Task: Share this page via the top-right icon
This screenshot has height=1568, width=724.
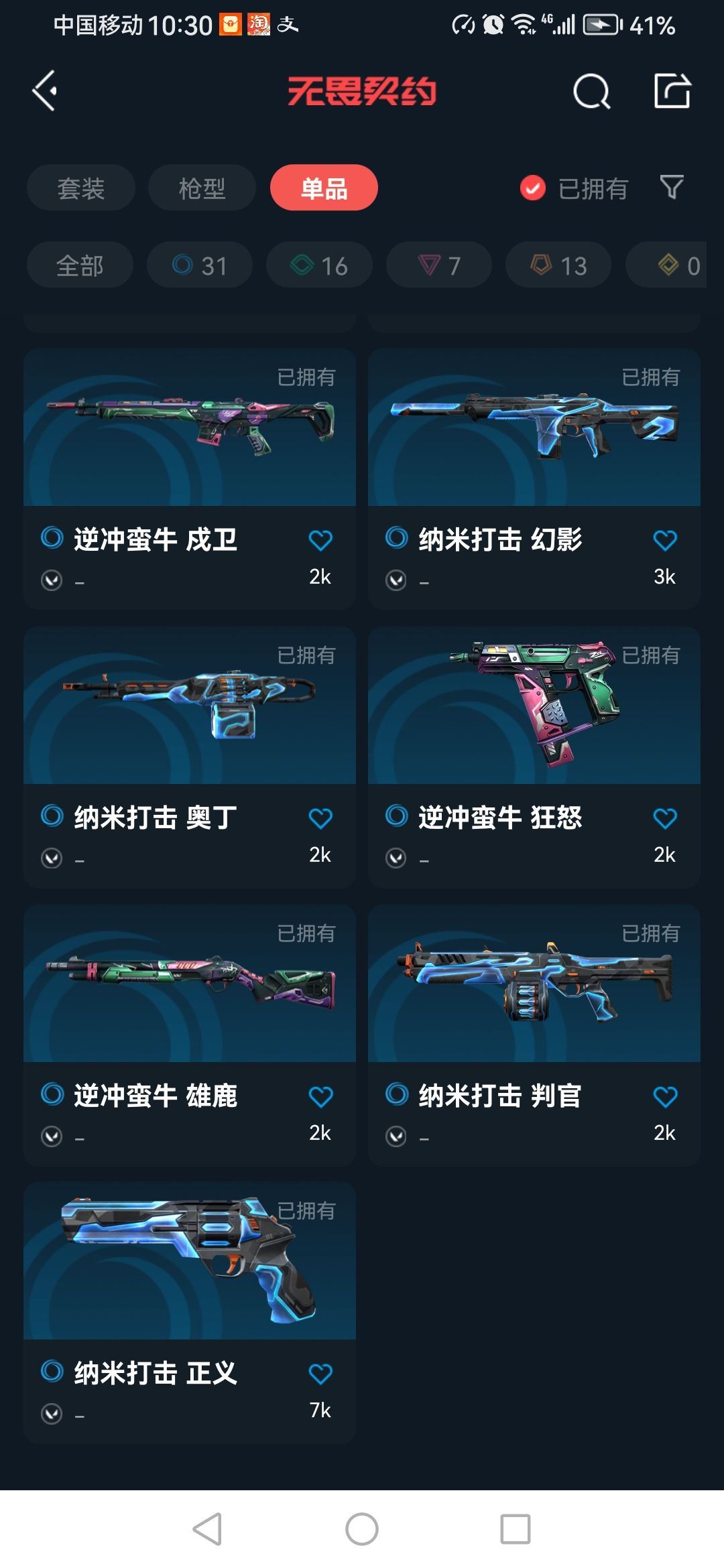Action: click(672, 91)
